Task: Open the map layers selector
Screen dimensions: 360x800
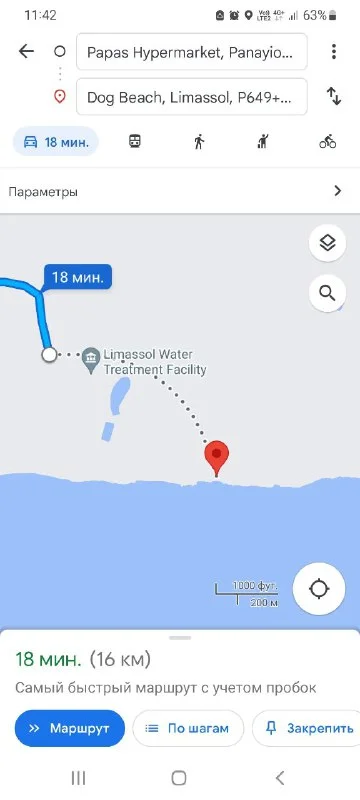Action: [x=327, y=243]
